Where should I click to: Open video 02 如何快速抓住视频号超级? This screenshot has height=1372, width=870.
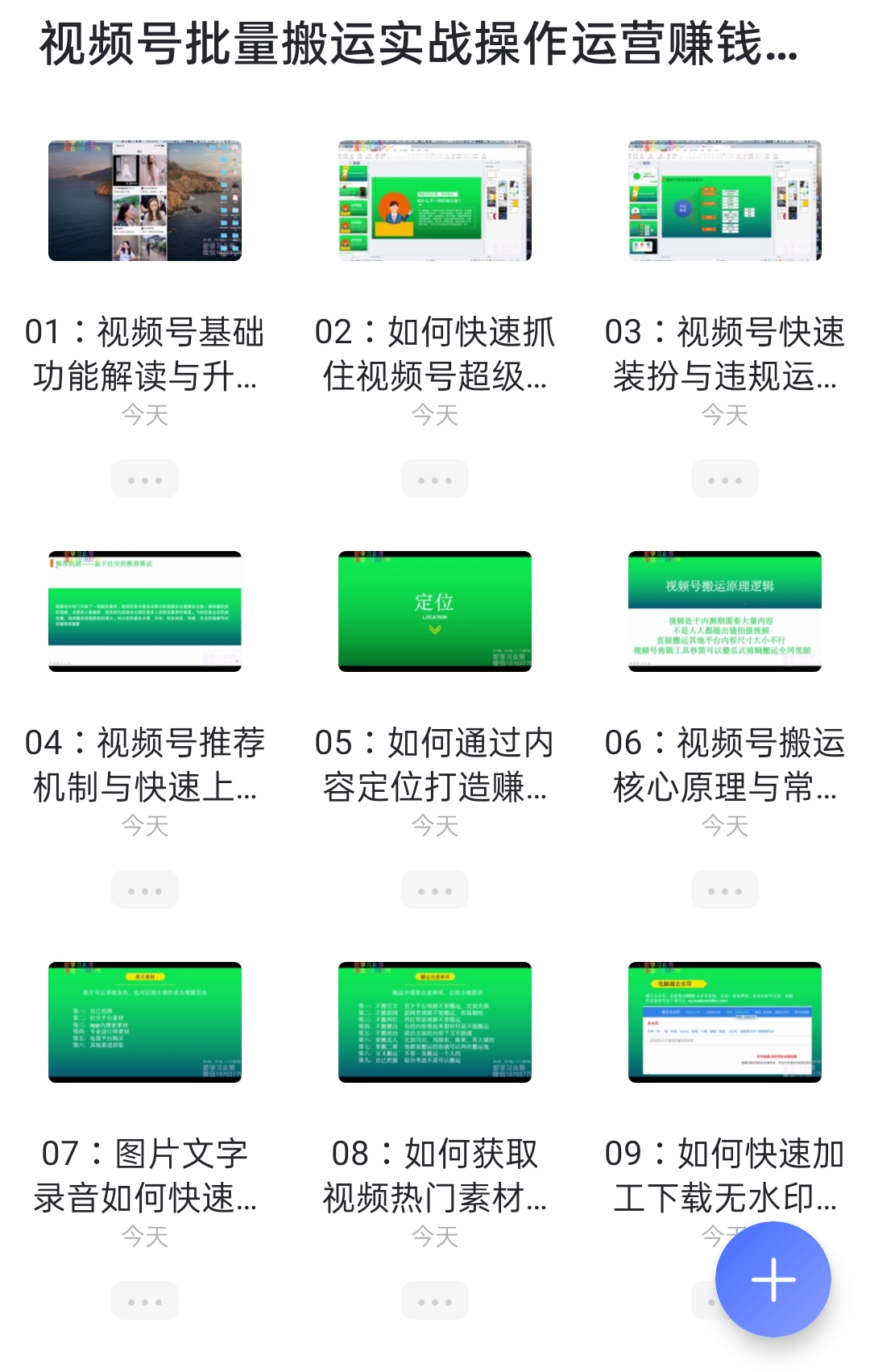click(x=435, y=201)
